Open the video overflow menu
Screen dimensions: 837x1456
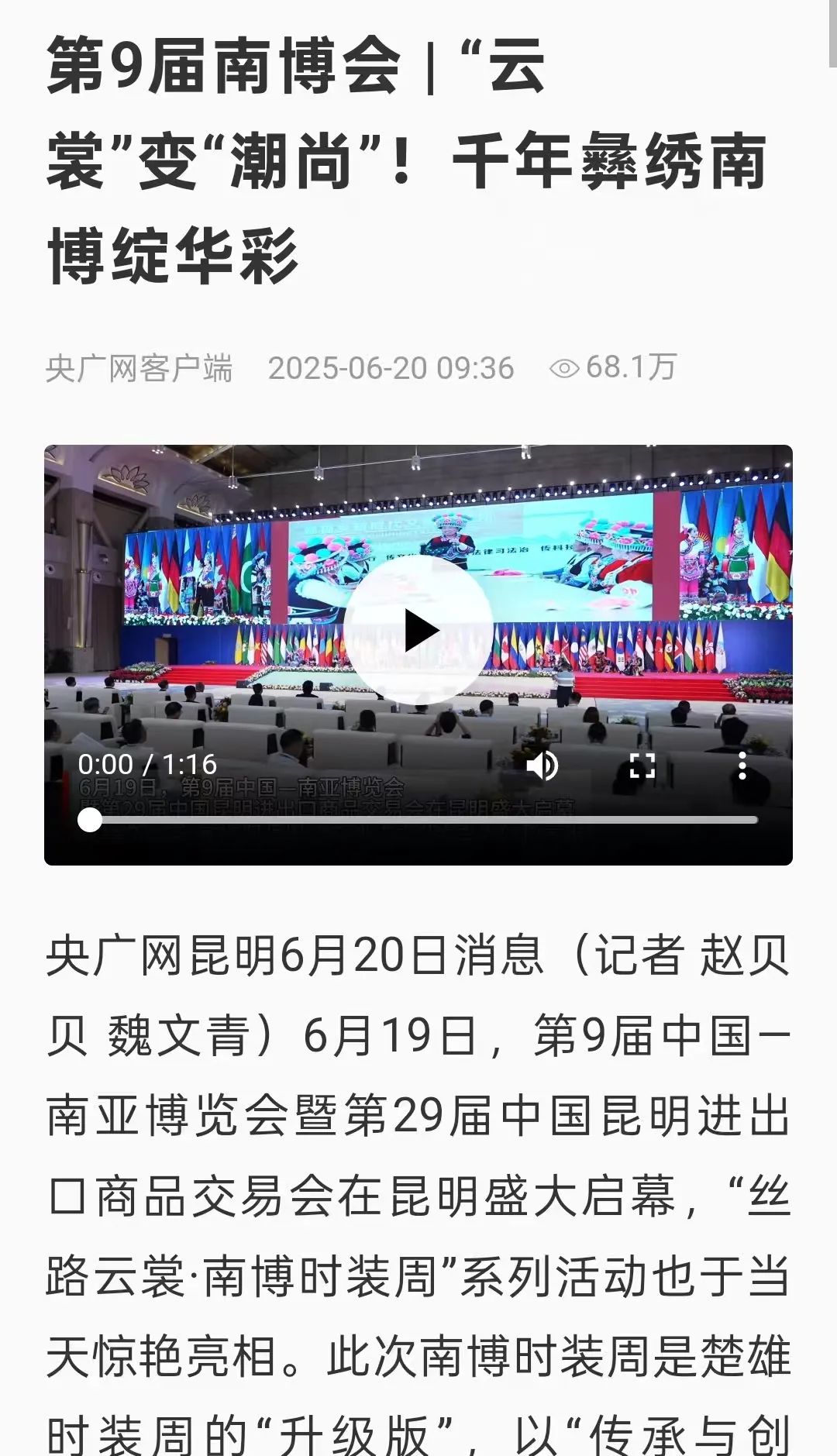[x=742, y=766]
